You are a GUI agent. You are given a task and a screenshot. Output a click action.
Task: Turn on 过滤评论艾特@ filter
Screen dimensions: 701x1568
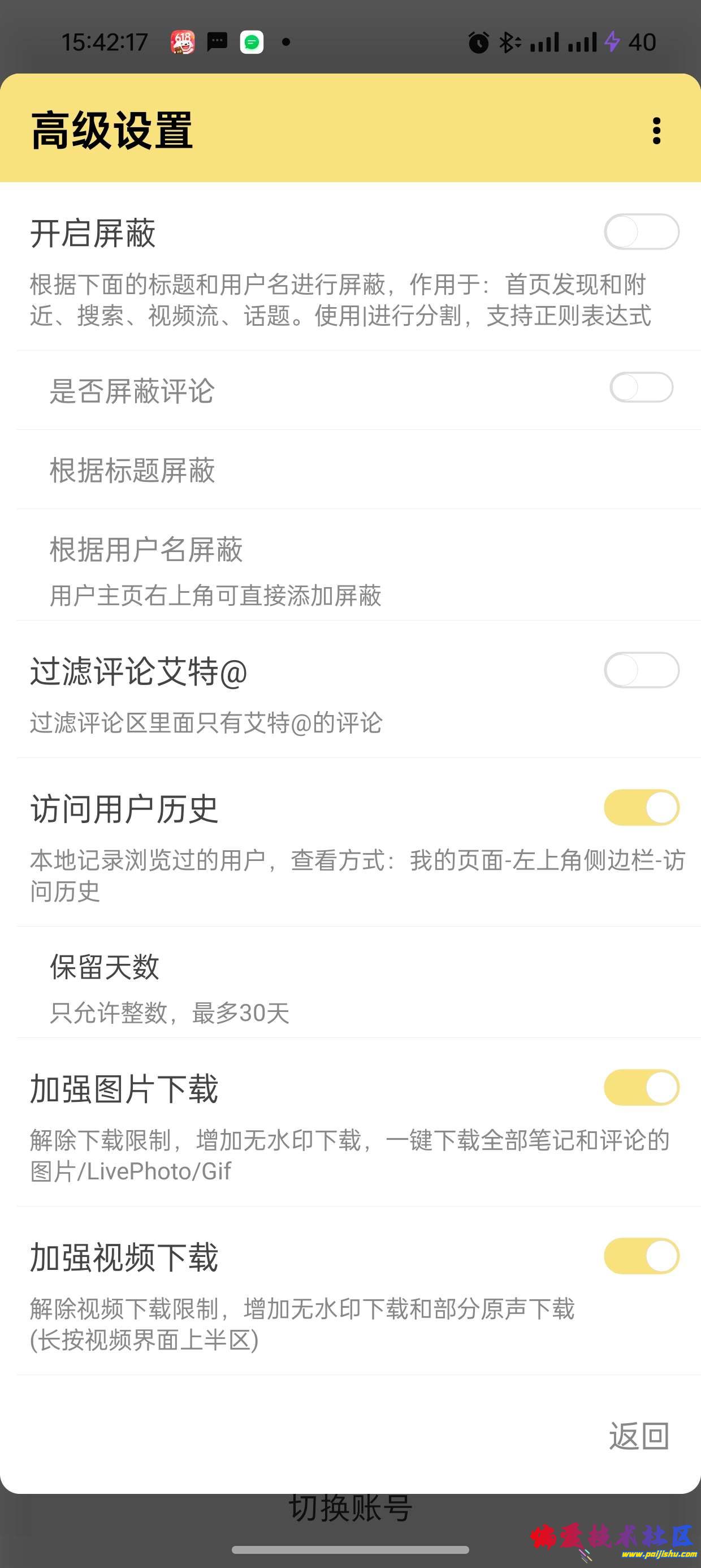pyautogui.click(x=642, y=670)
